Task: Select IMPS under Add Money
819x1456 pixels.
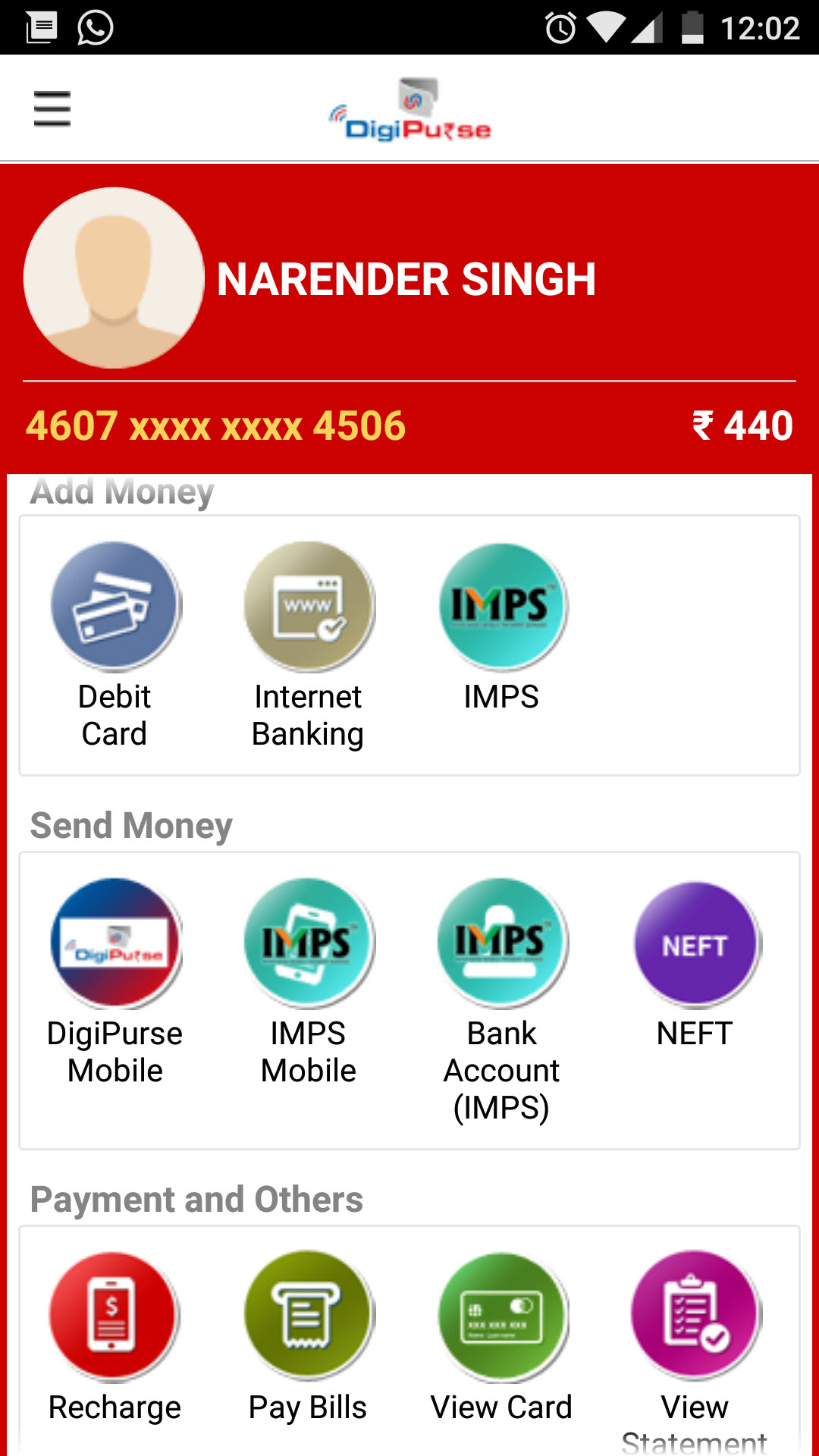Action: 501,626
